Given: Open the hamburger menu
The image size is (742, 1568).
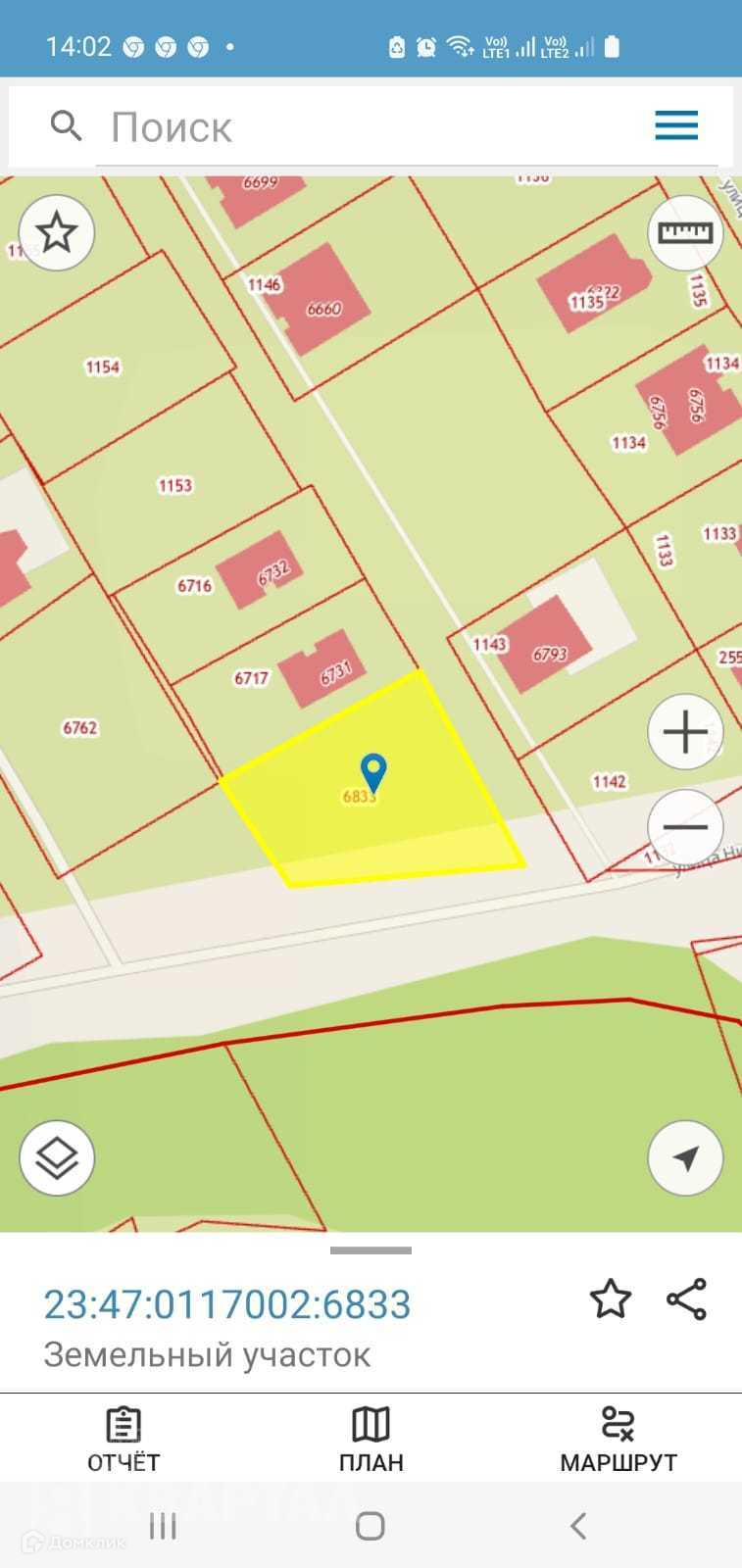Looking at the screenshot, I should click(676, 125).
